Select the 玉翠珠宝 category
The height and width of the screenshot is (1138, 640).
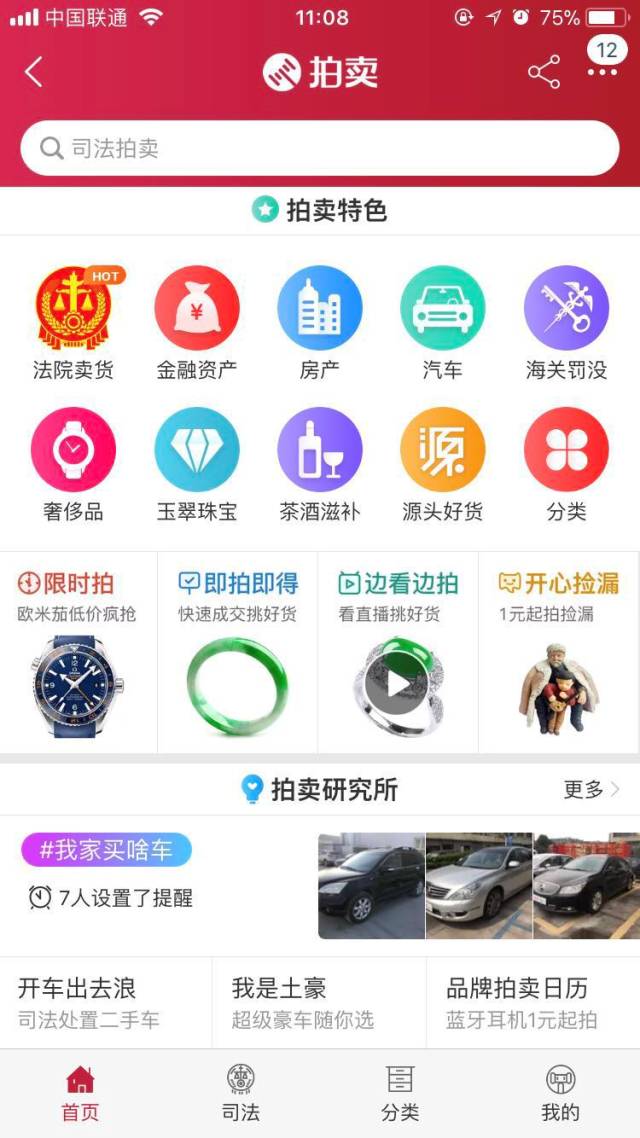point(197,464)
